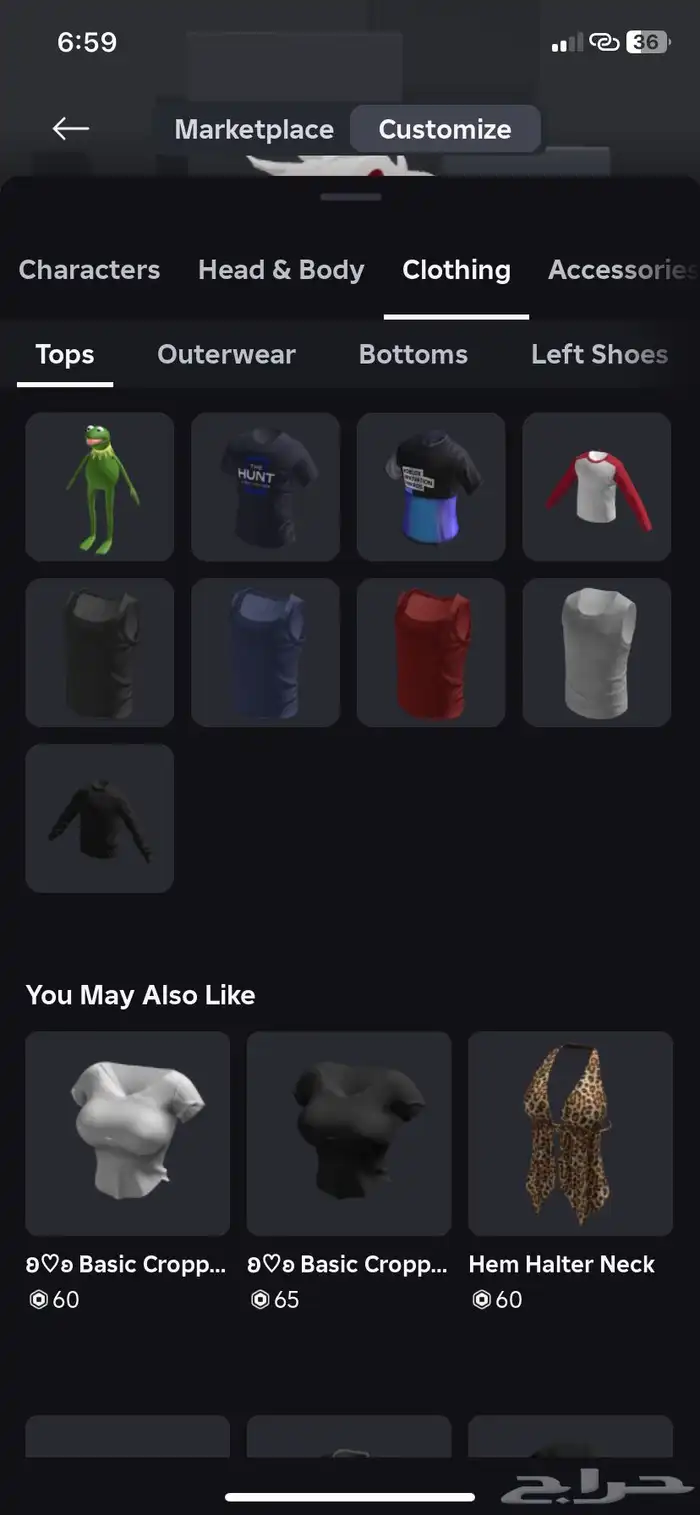Select the red tank top
The image size is (700, 1515).
[x=431, y=652]
